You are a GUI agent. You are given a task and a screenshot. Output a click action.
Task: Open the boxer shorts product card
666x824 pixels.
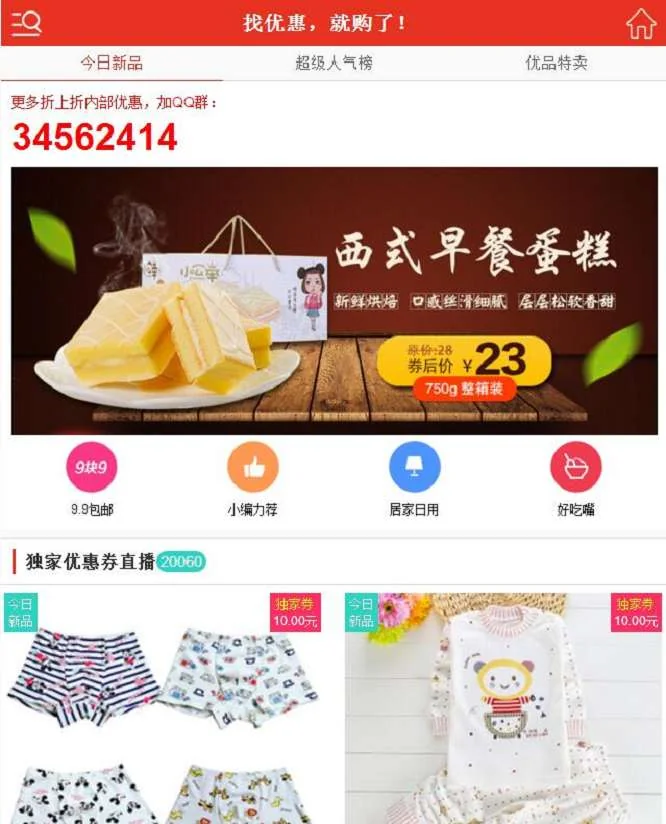pyautogui.click(x=165, y=710)
